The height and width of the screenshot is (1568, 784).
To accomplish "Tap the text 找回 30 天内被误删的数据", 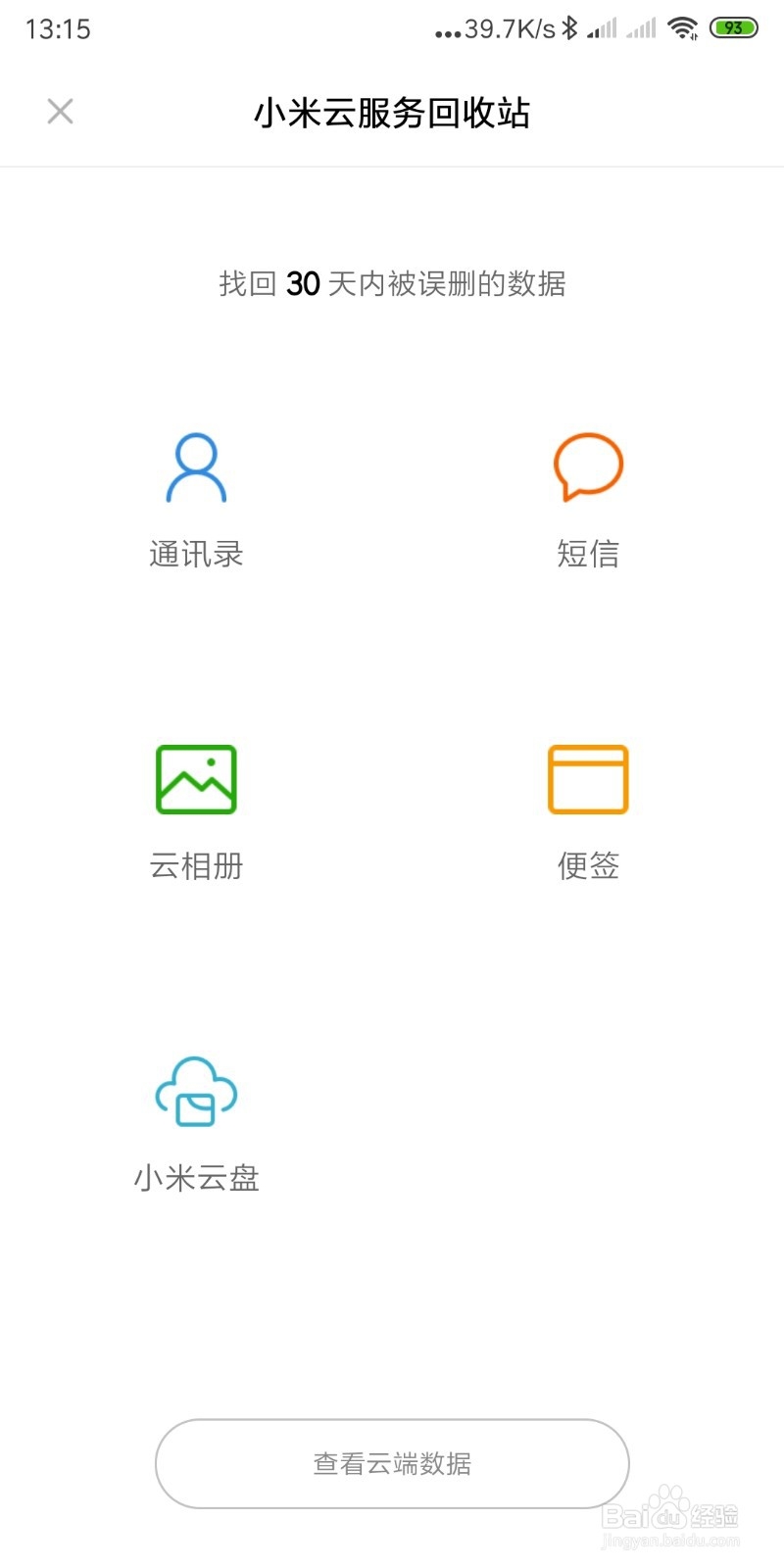I will pyautogui.click(x=392, y=283).
